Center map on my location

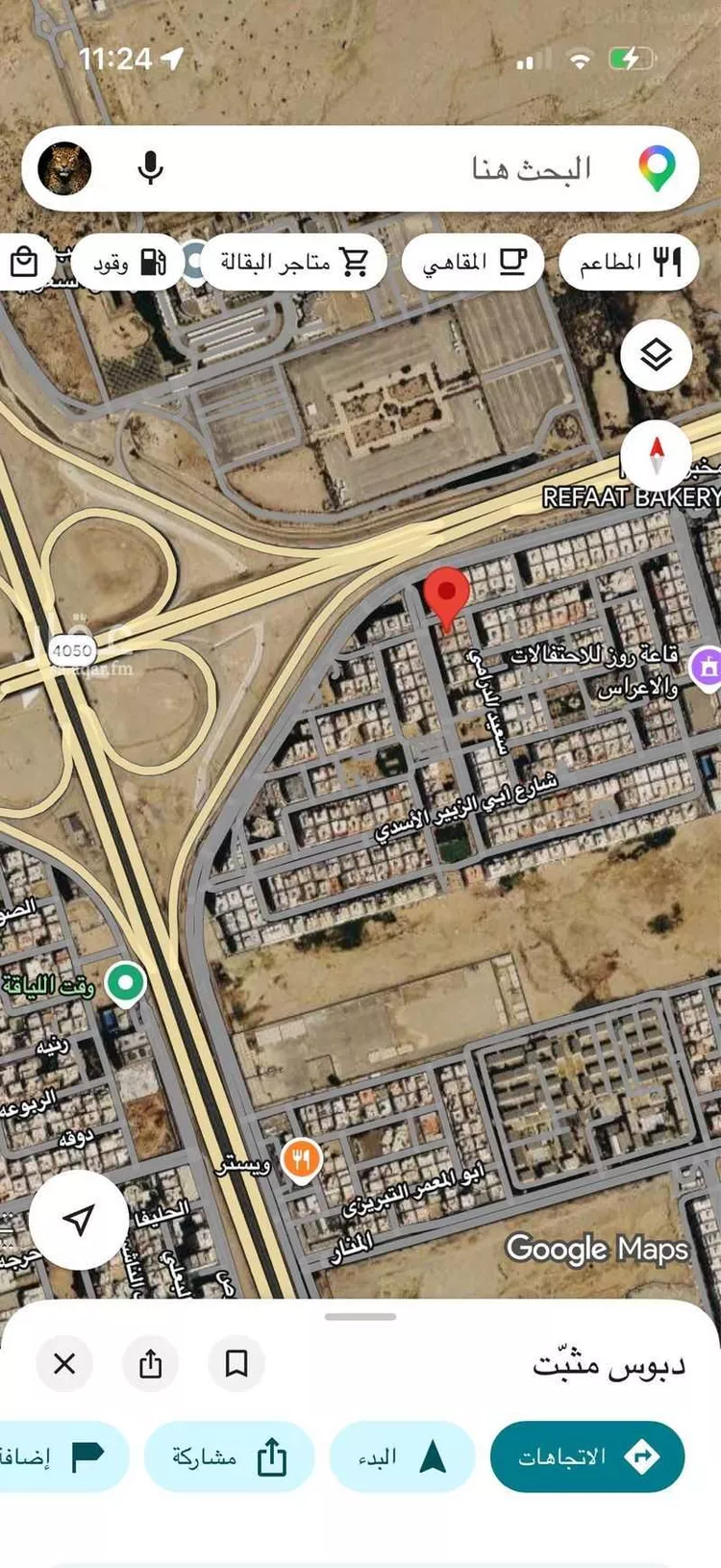[x=79, y=1220]
